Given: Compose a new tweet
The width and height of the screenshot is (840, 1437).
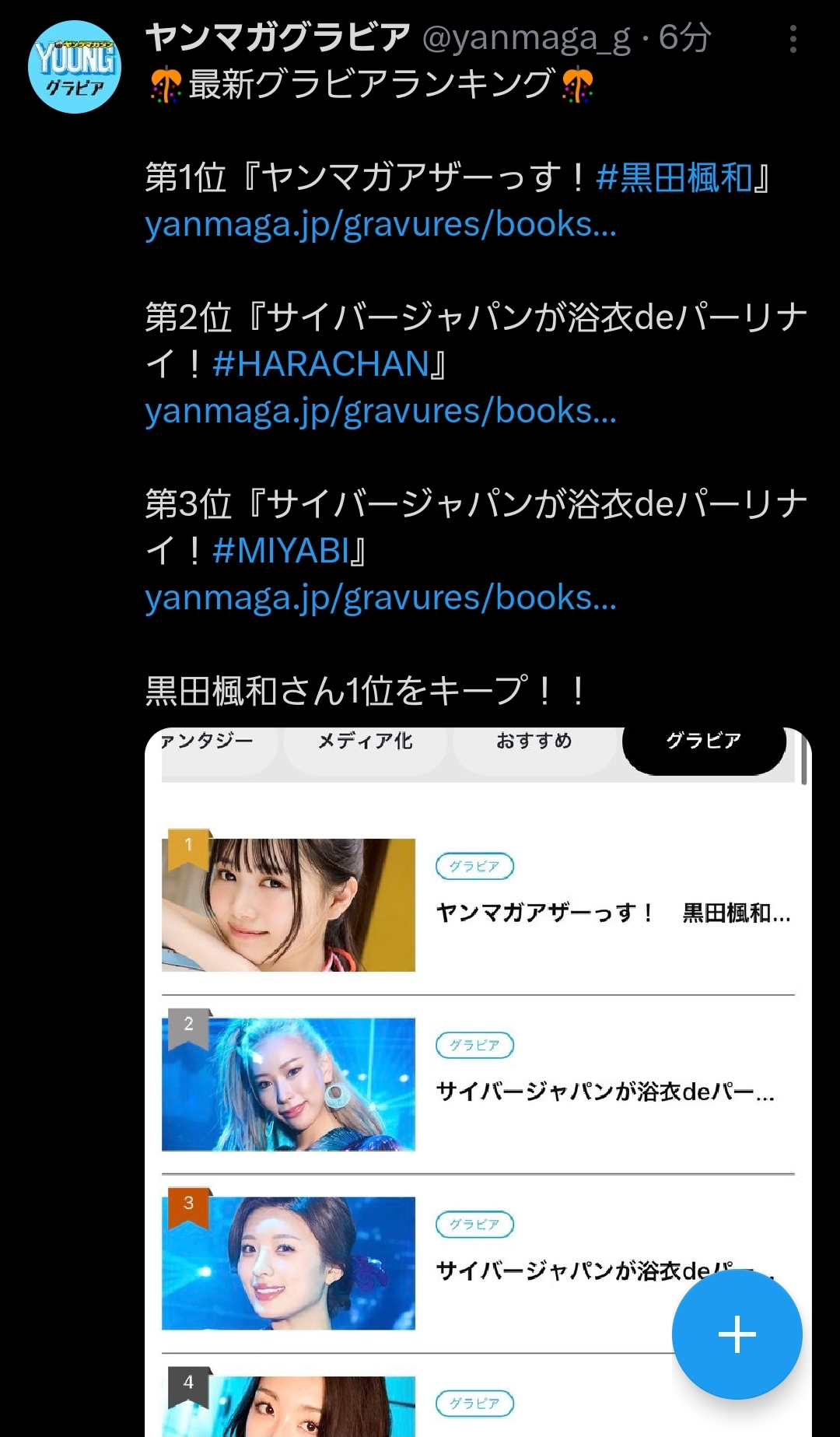Looking at the screenshot, I should [x=737, y=1334].
